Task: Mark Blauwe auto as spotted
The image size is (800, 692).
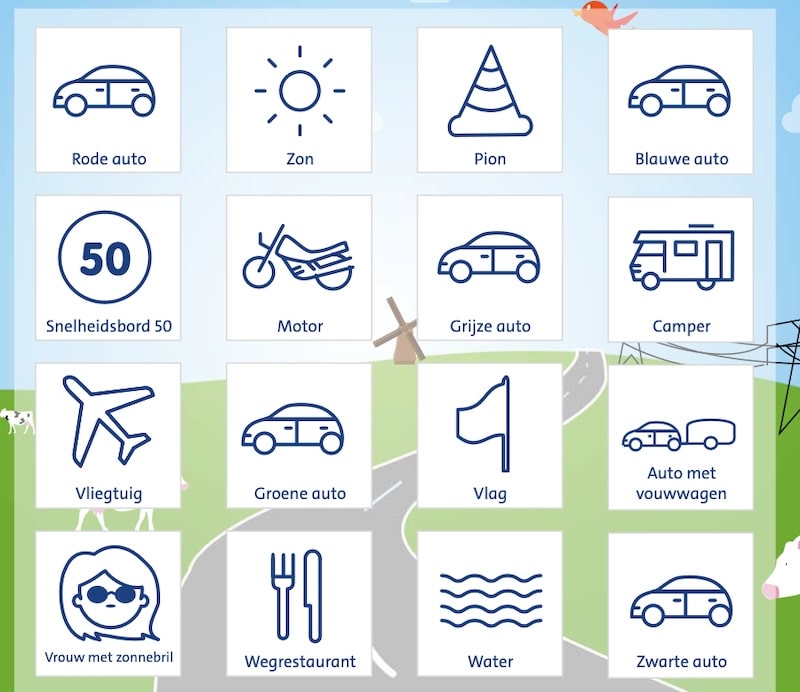Action: tap(681, 100)
